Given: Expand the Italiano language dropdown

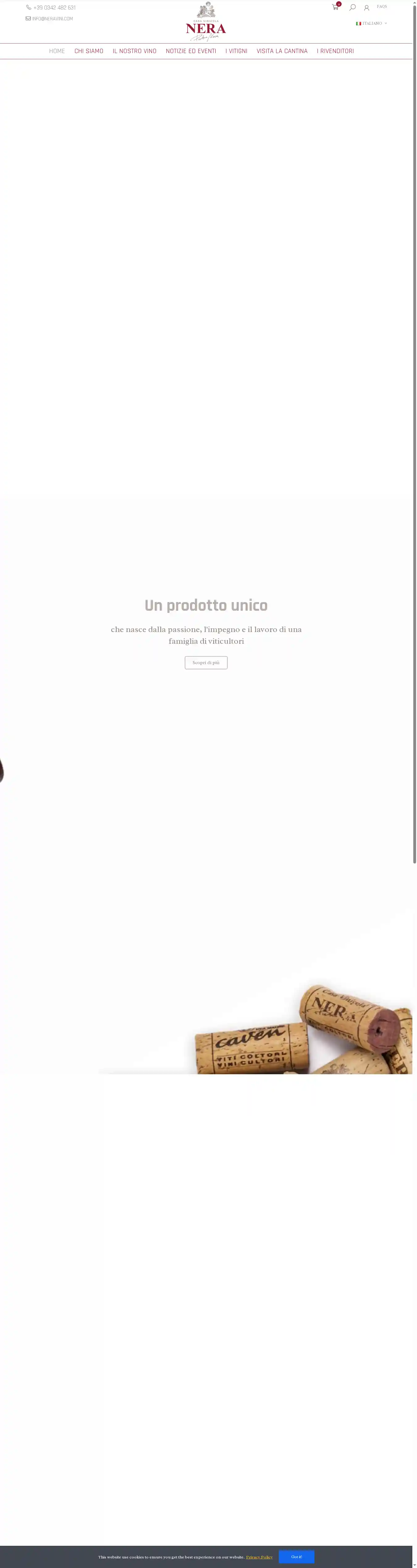Looking at the screenshot, I should pos(371,23).
